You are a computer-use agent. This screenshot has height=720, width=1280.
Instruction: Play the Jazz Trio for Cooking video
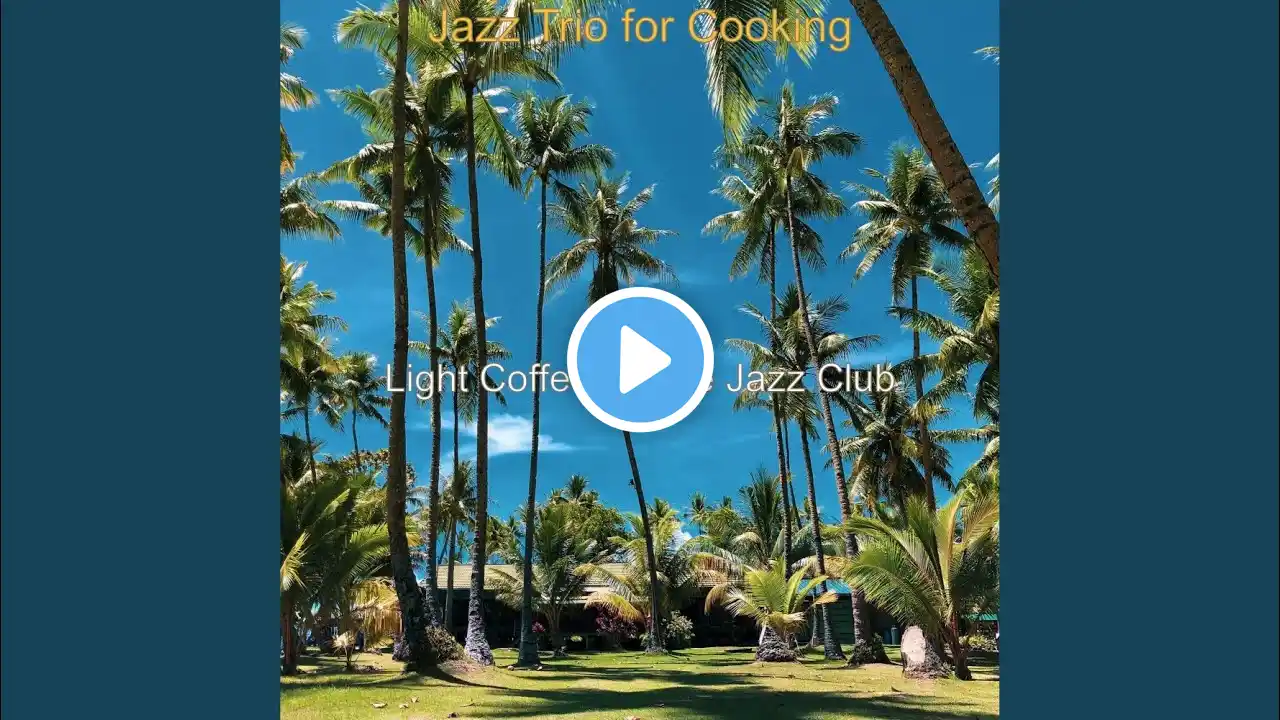[640, 360]
